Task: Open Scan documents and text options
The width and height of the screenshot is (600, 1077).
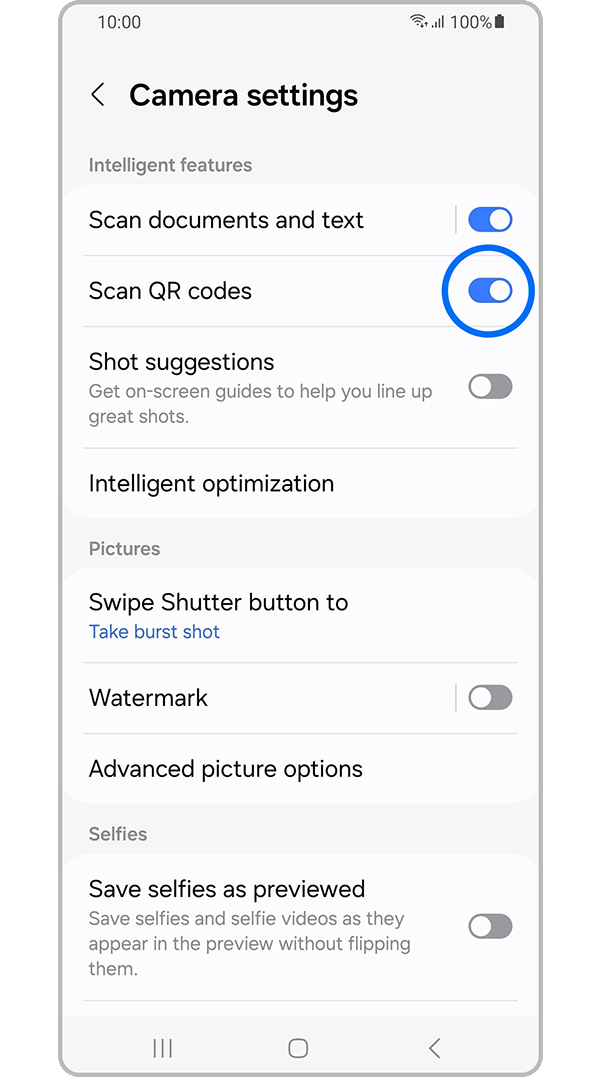Action: coord(226,220)
